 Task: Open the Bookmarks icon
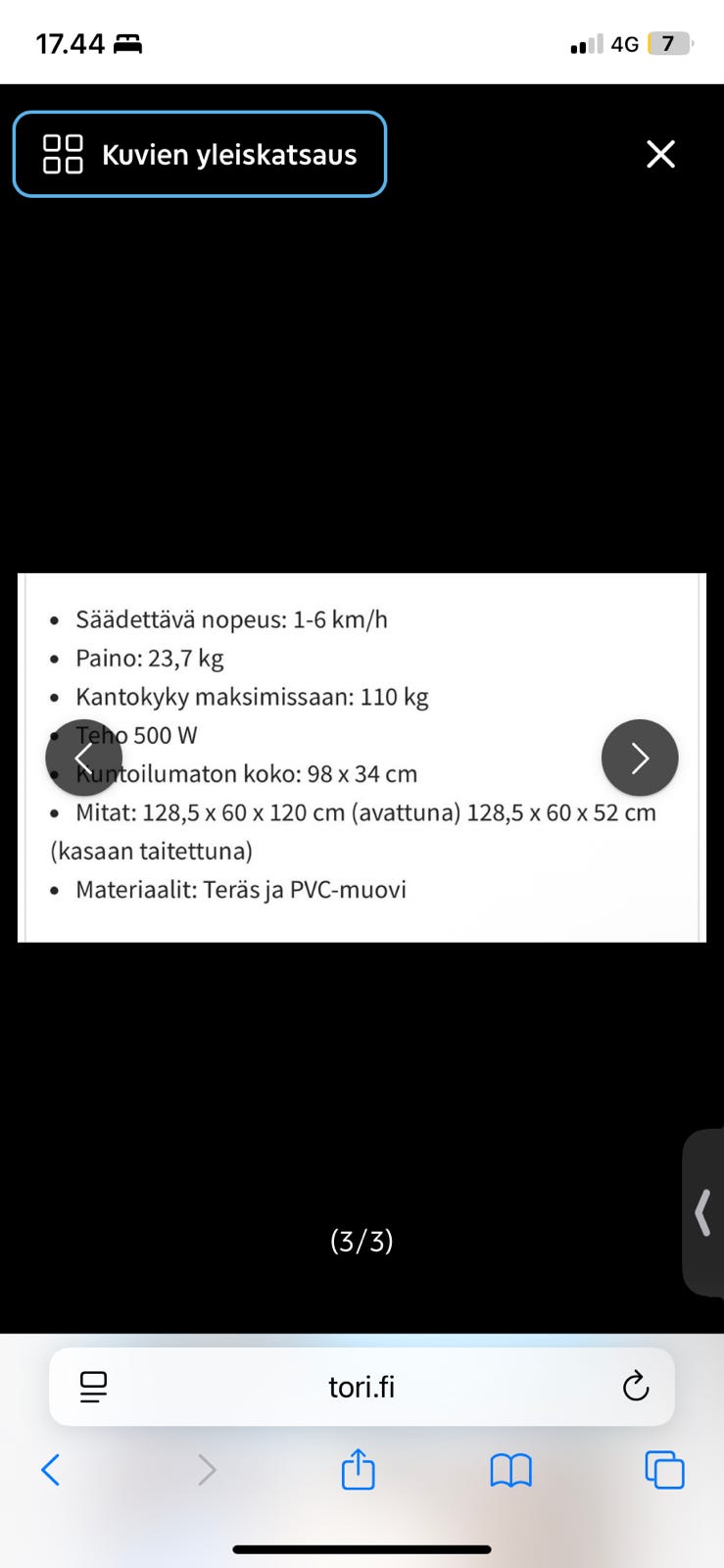pos(510,1469)
